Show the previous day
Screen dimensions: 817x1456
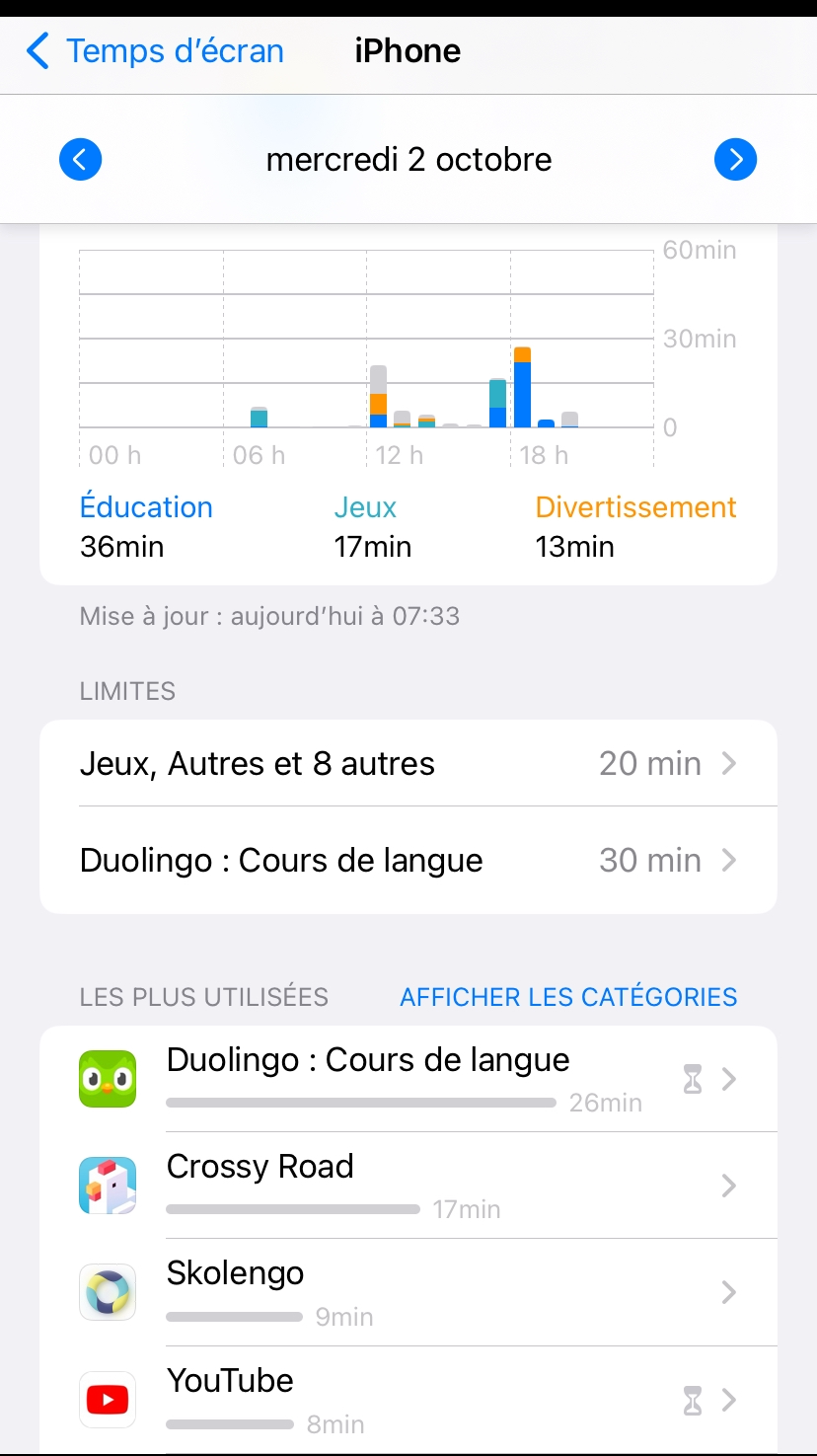(x=80, y=160)
